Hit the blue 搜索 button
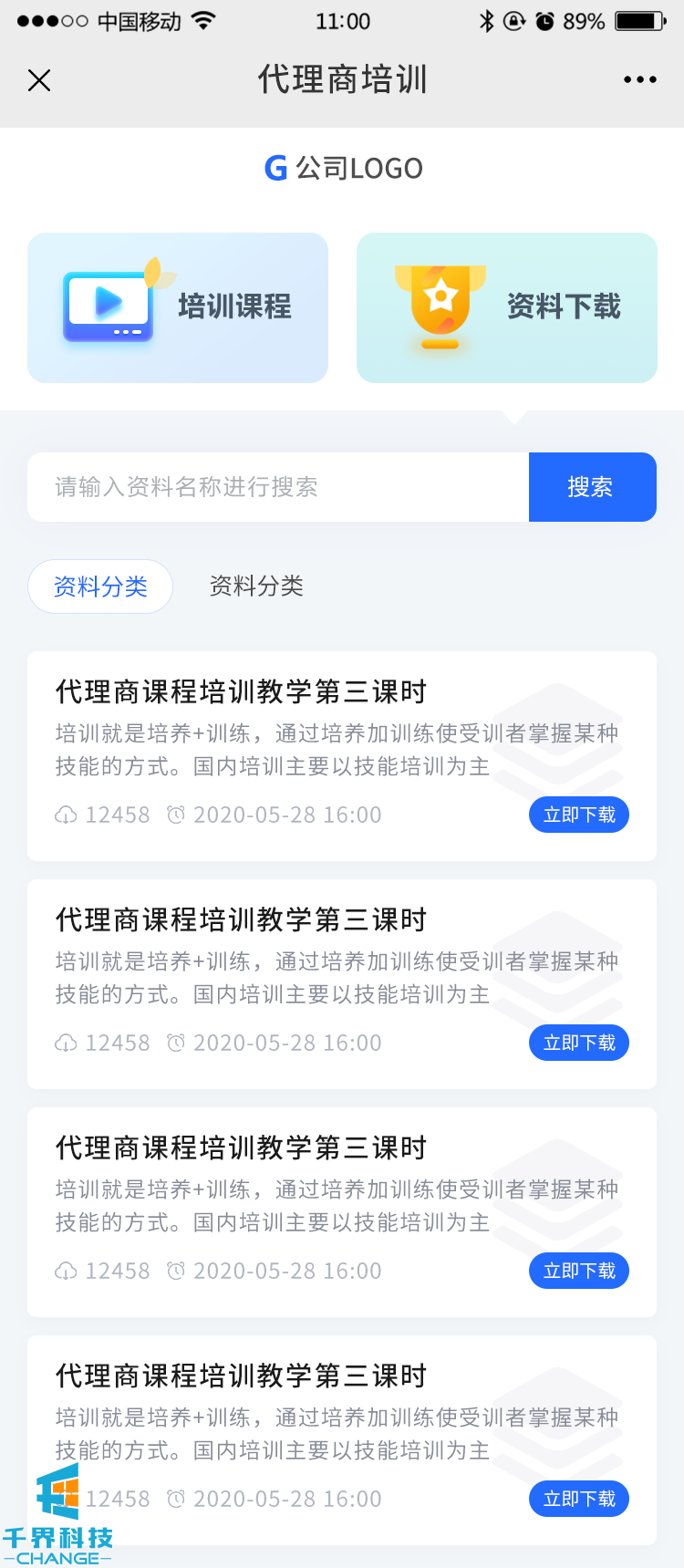This screenshot has height=1568, width=684. [592, 487]
